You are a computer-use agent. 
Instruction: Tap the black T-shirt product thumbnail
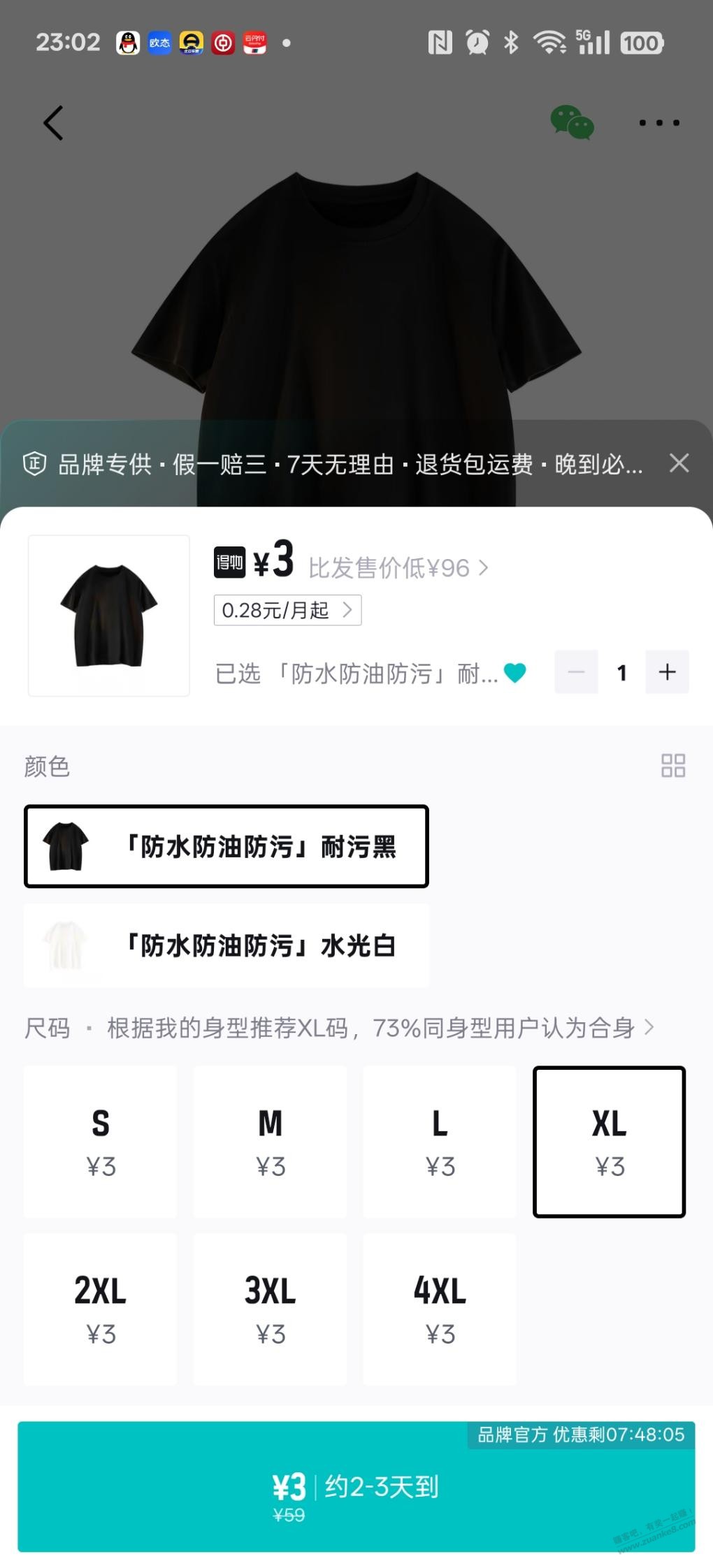point(108,615)
